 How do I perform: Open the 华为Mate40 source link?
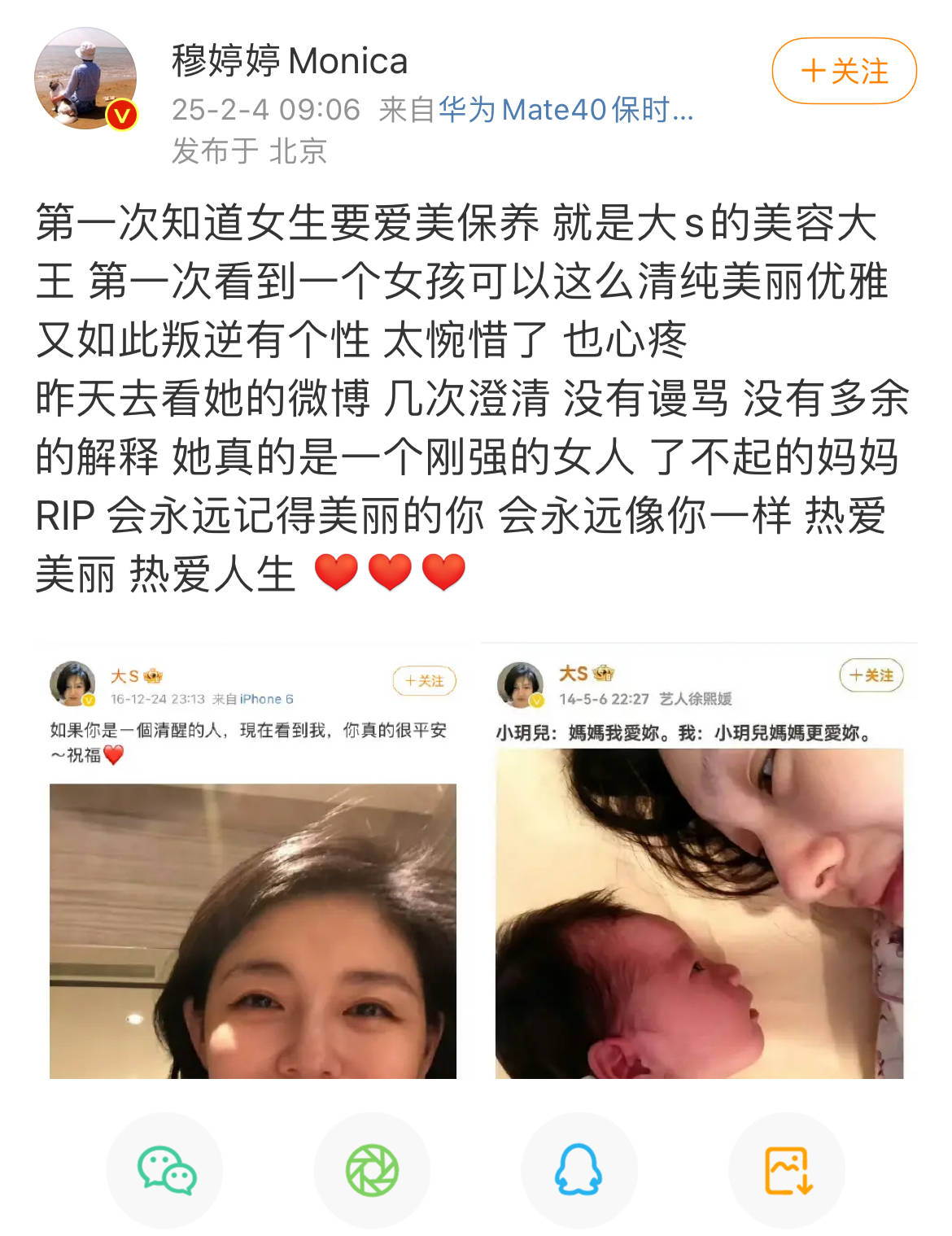tap(565, 110)
